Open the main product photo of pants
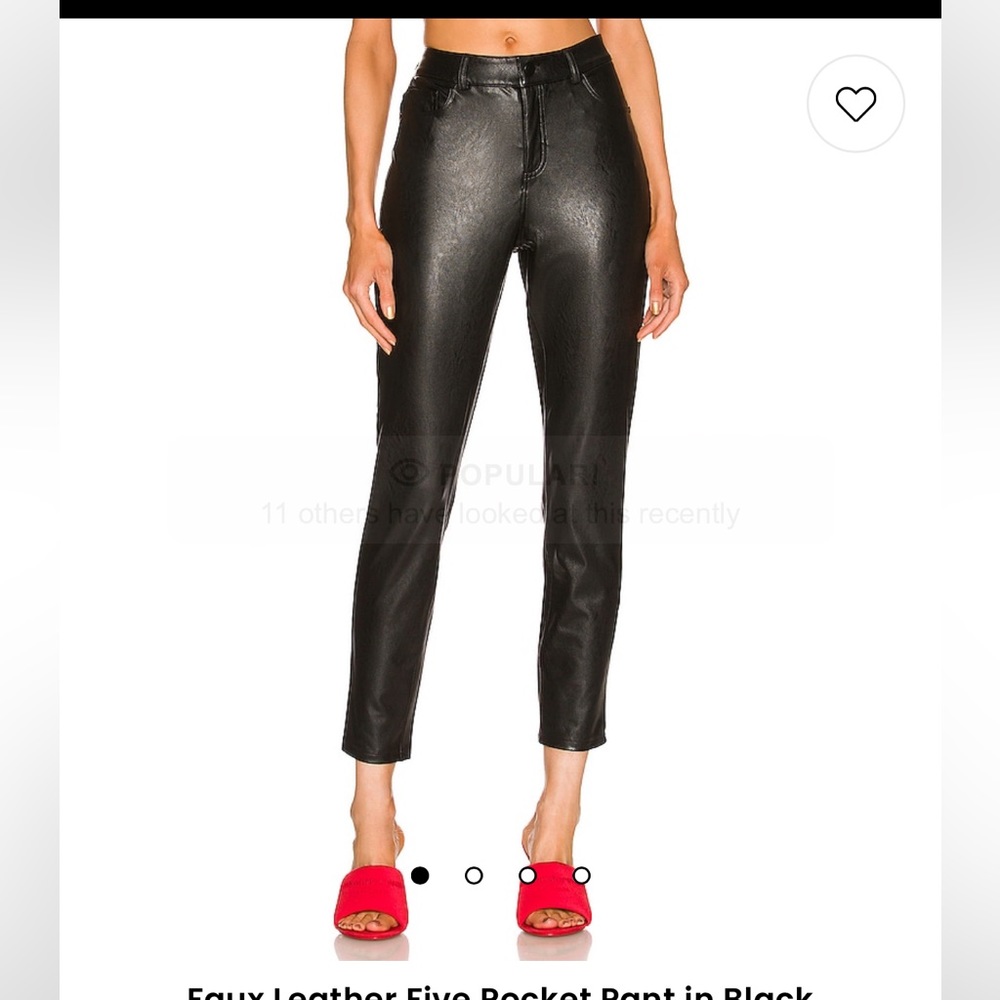1000x1000 pixels. click(x=500, y=400)
